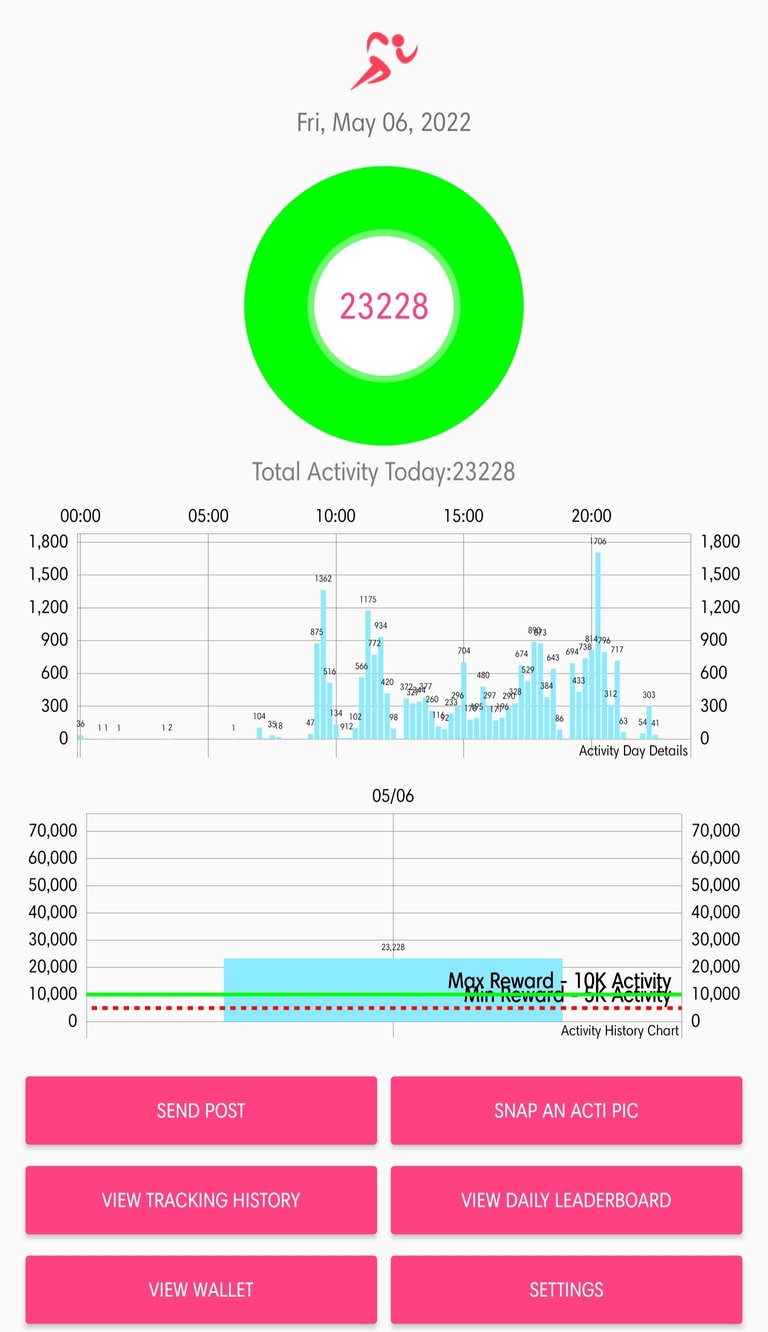Open the daily leaderboard

point(566,1200)
